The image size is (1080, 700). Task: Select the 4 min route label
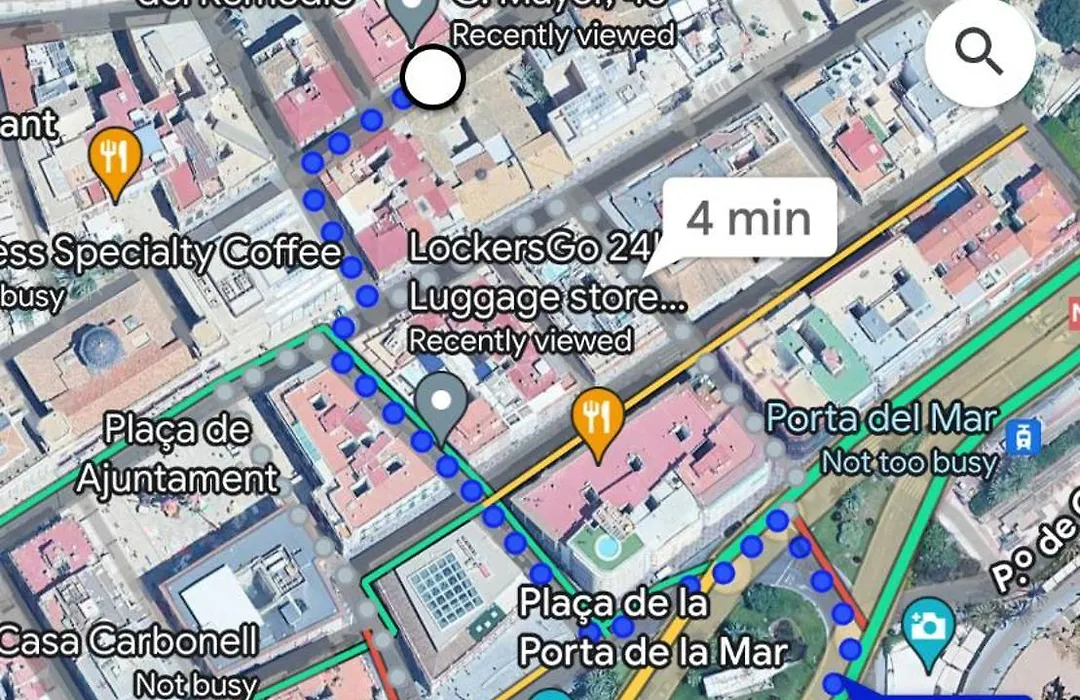tap(750, 218)
